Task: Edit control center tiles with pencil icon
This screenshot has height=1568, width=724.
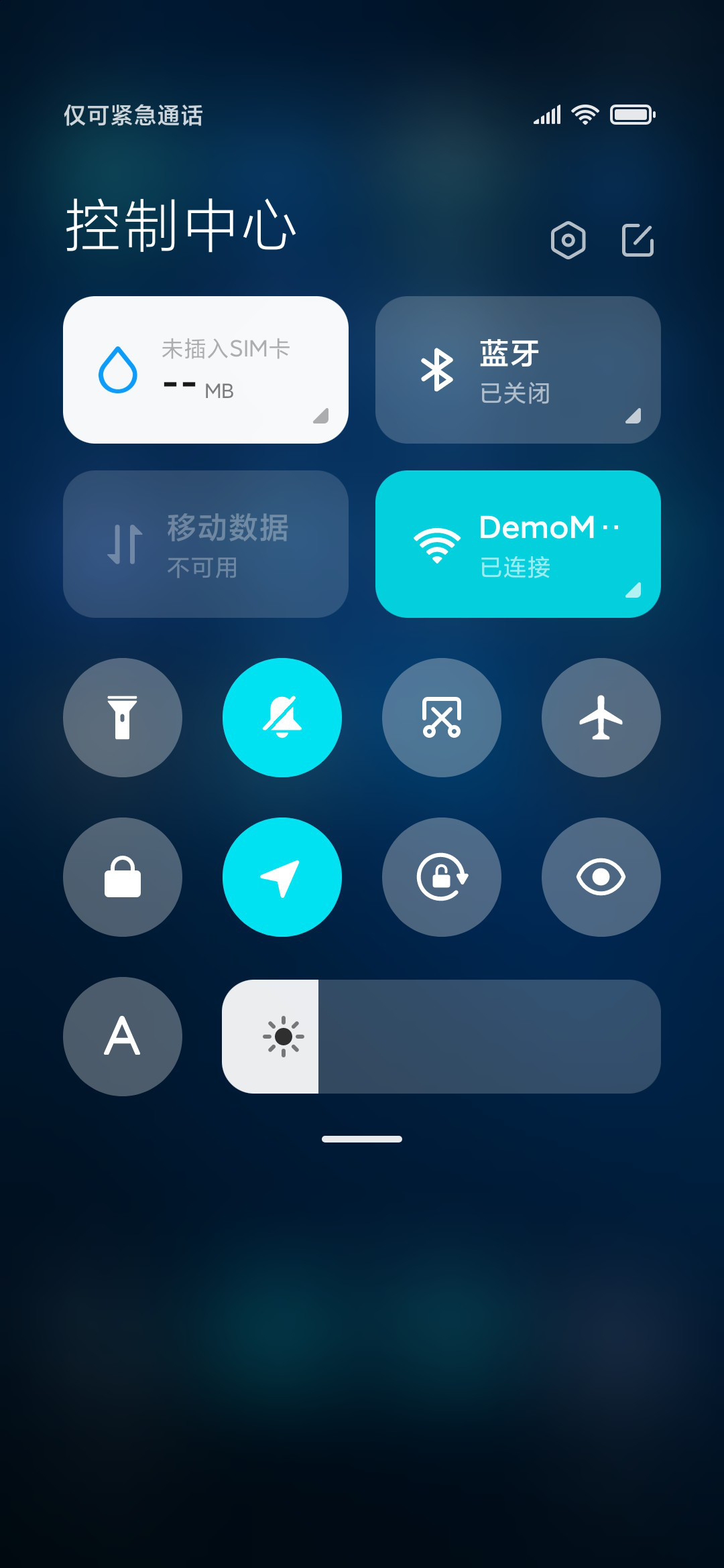Action: [638, 240]
